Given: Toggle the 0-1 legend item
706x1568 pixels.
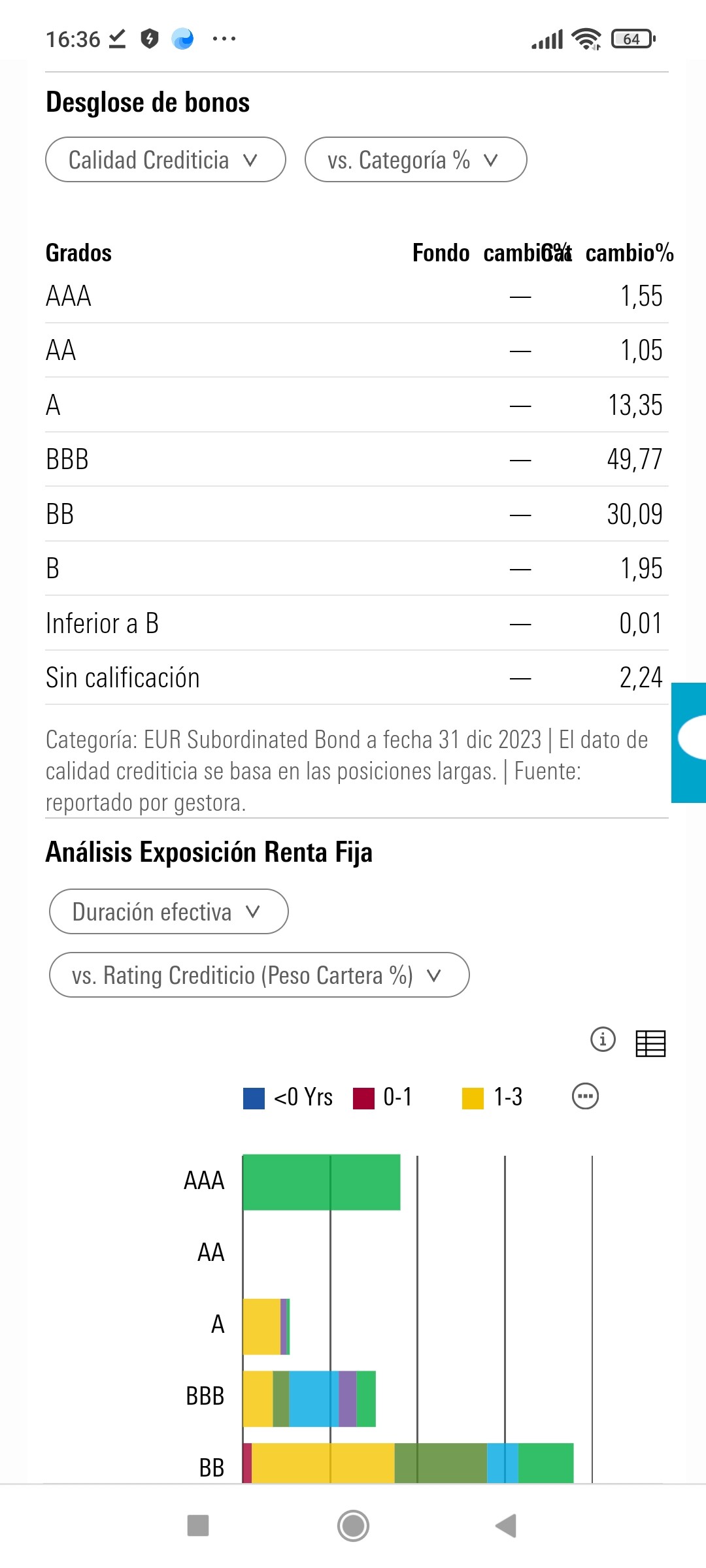Looking at the screenshot, I should pyautogui.click(x=383, y=1098).
